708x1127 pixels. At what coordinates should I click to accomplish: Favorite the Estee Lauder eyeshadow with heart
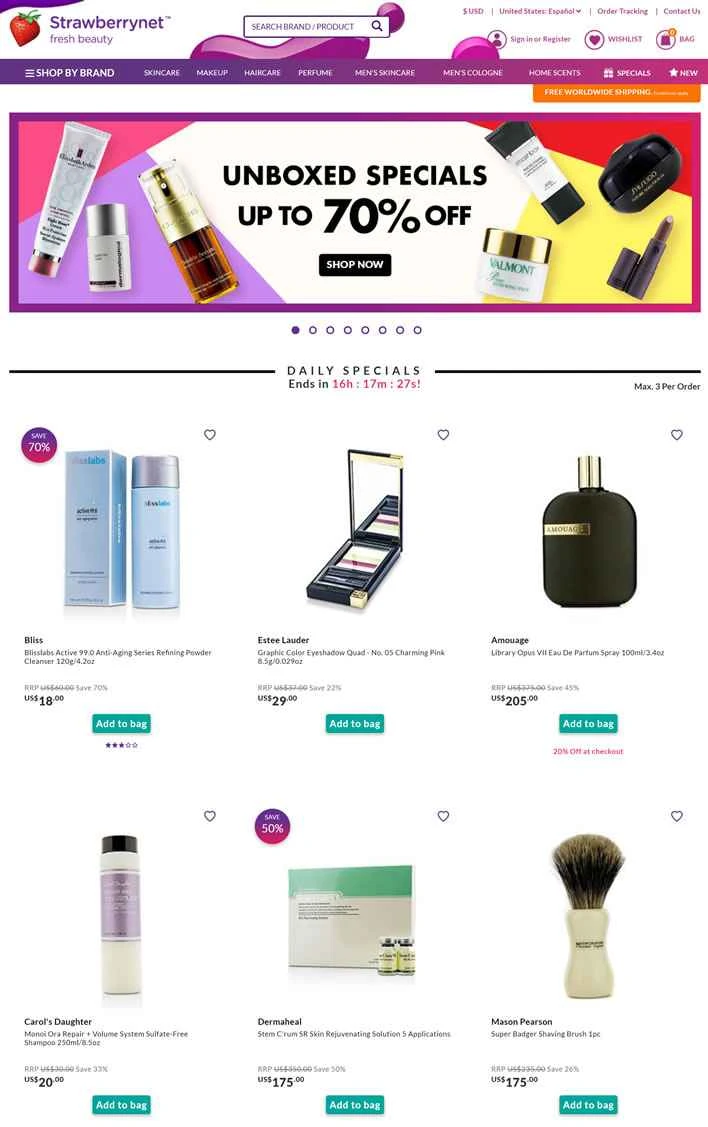443,435
